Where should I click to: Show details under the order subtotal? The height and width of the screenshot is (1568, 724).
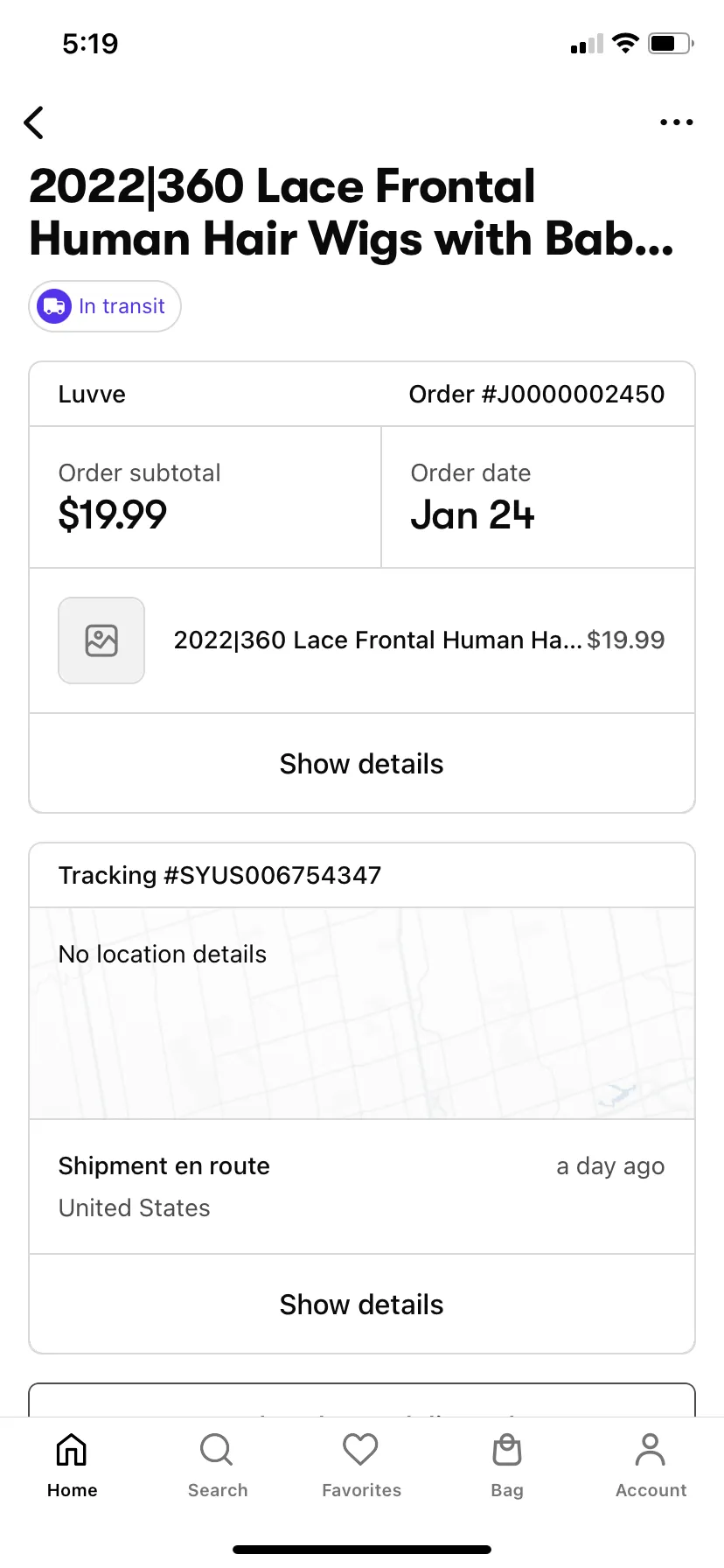(362, 764)
